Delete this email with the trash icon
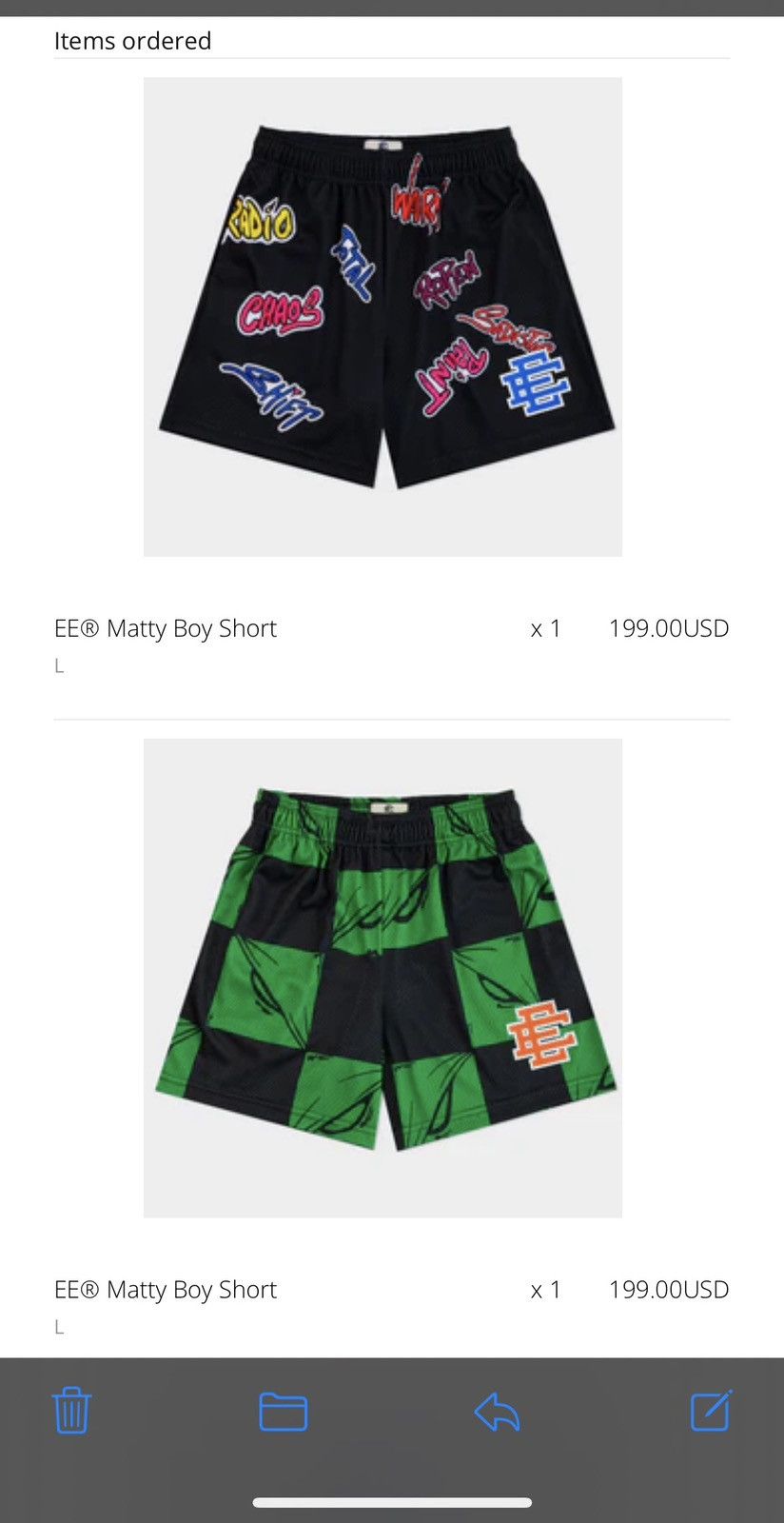 point(71,1410)
